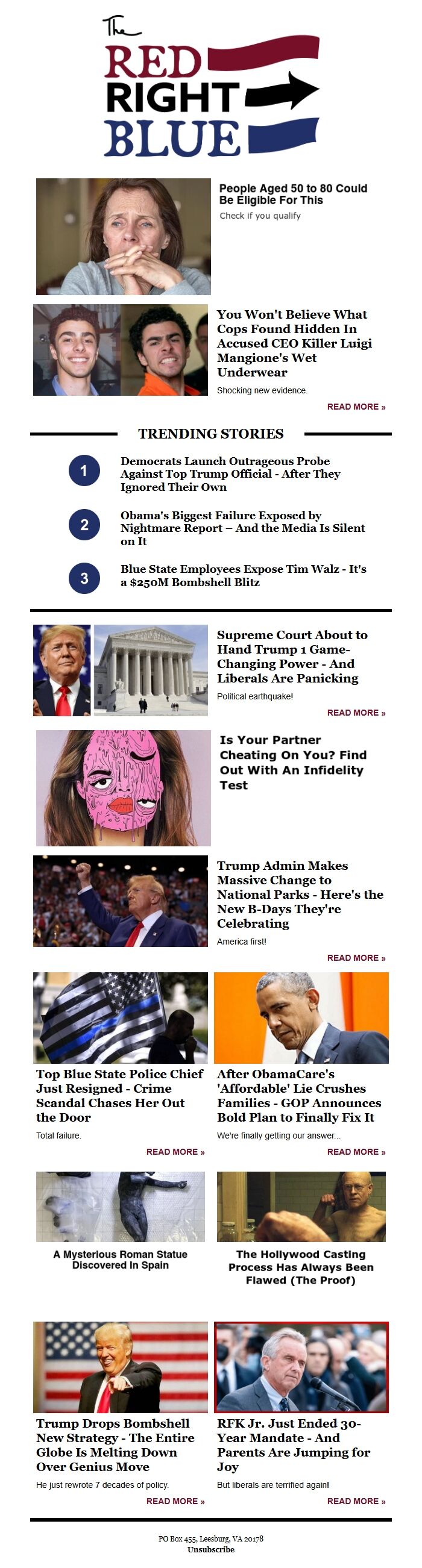Image resolution: width=422 pixels, height=1568 pixels.
Task: Open the Supreme Court building photo
Action: 150,670
